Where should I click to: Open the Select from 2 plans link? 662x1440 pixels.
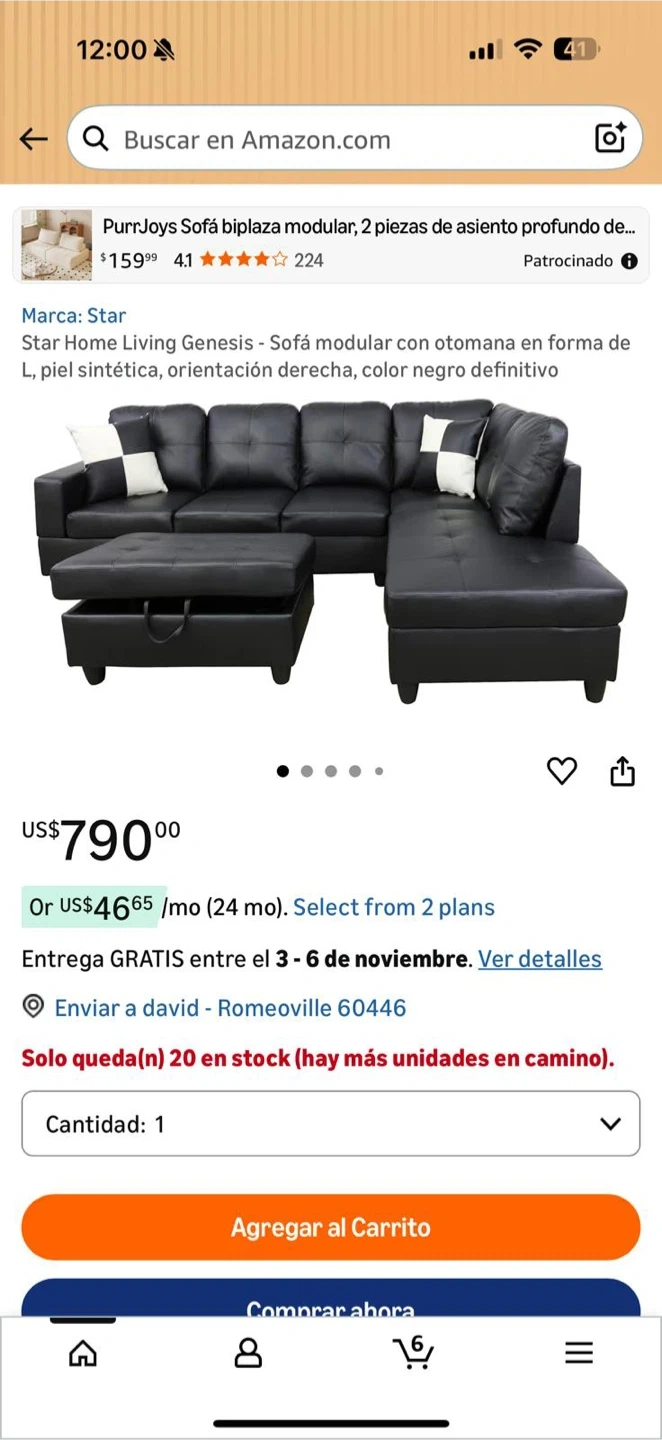click(394, 907)
